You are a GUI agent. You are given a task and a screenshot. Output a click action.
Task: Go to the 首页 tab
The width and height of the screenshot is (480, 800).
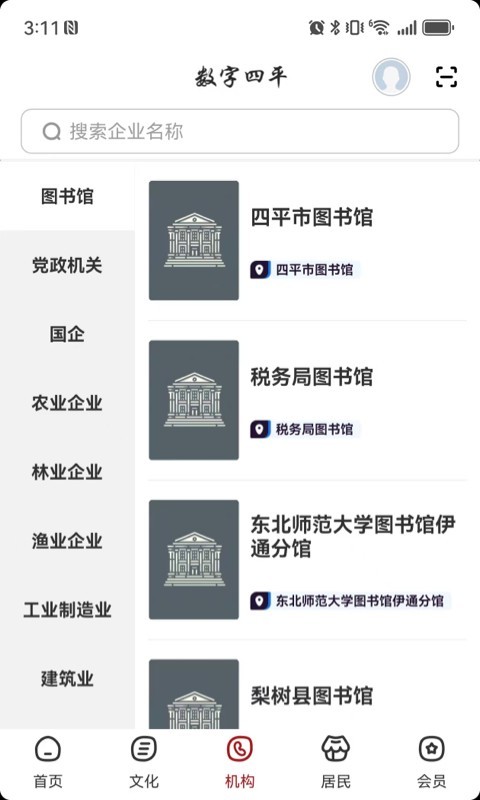pyautogui.click(x=48, y=763)
